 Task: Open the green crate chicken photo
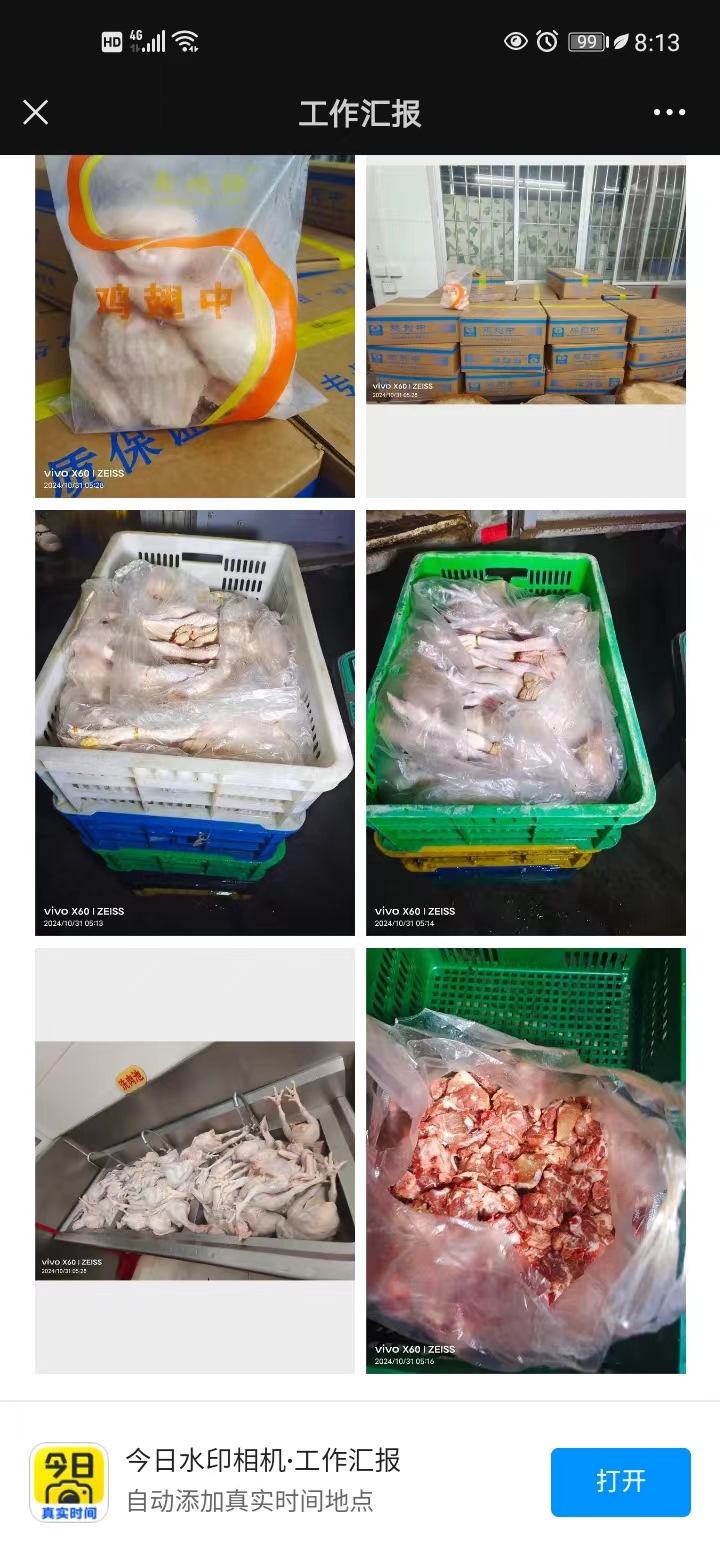[x=526, y=722]
